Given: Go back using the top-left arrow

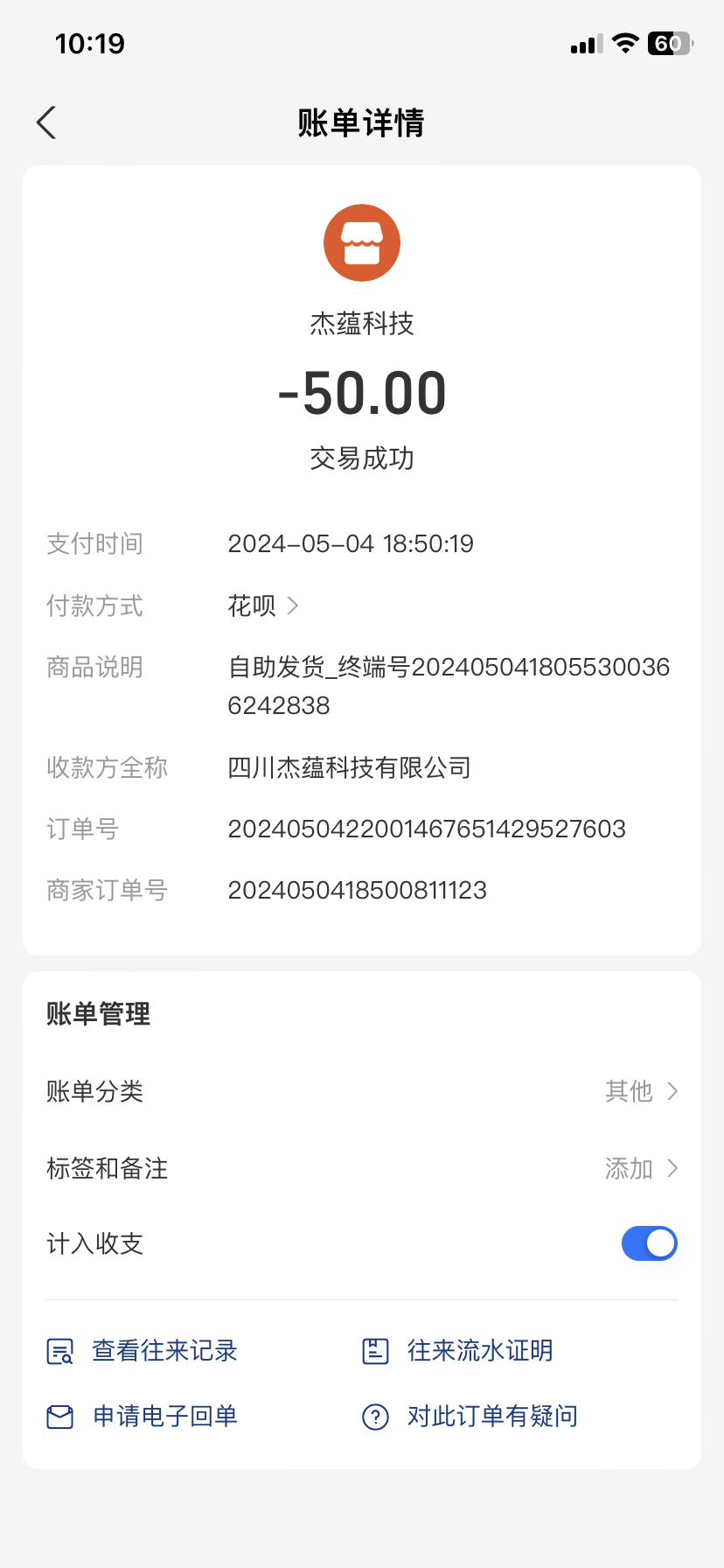Looking at the screenshot, I should (46, 122).
